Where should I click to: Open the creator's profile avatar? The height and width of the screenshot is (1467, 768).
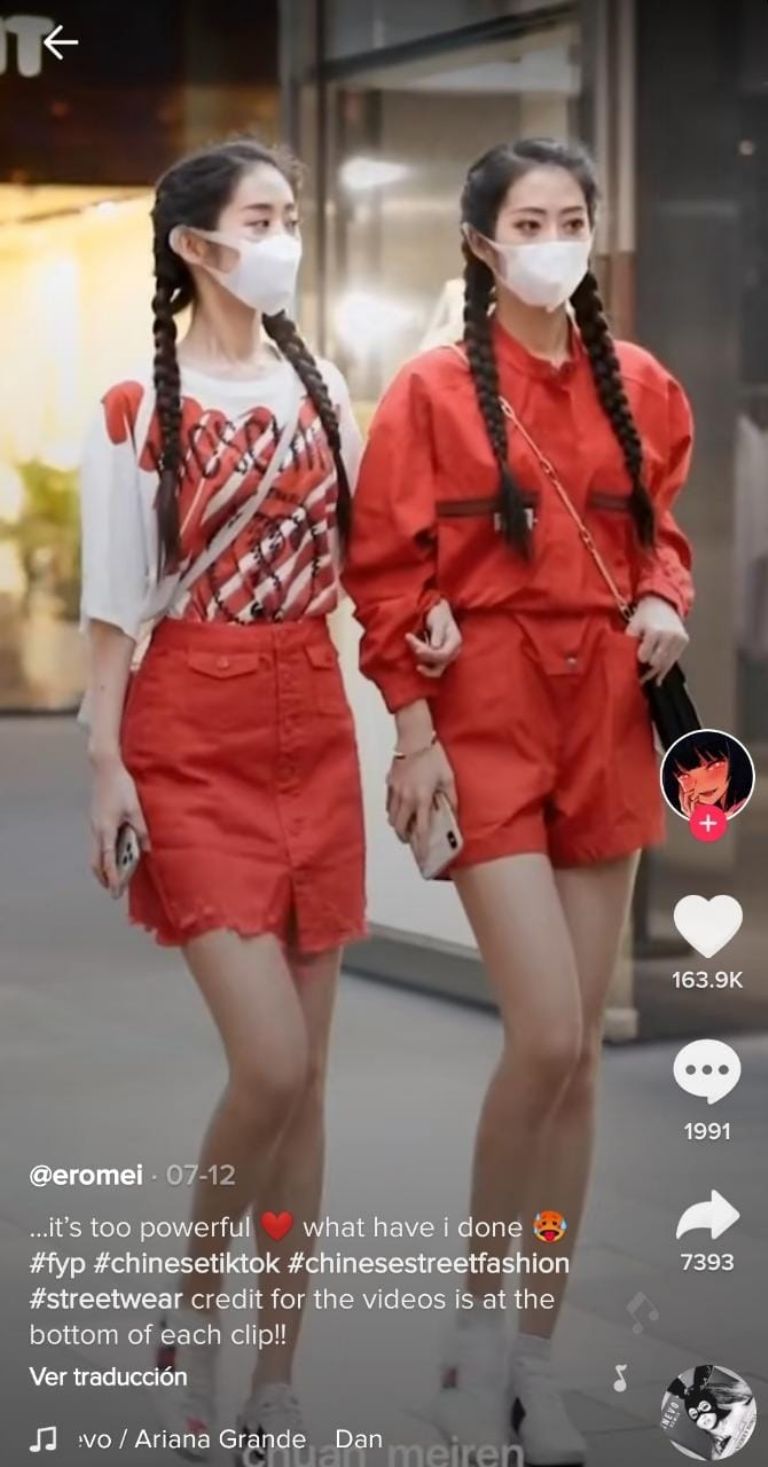tap(706, 775)
